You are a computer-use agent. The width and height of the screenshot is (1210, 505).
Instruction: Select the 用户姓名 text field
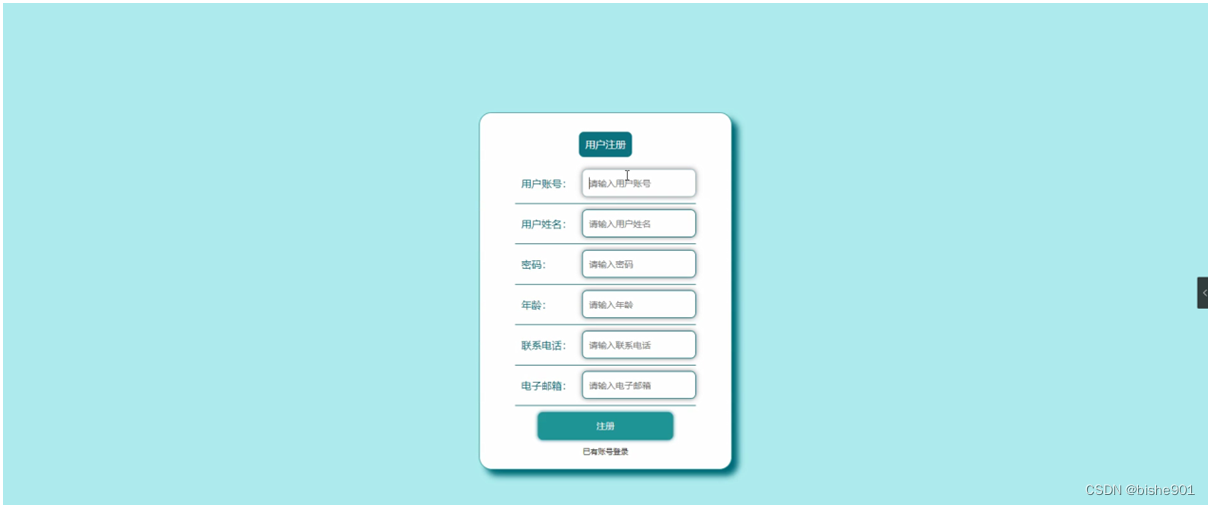pos(639,224)
